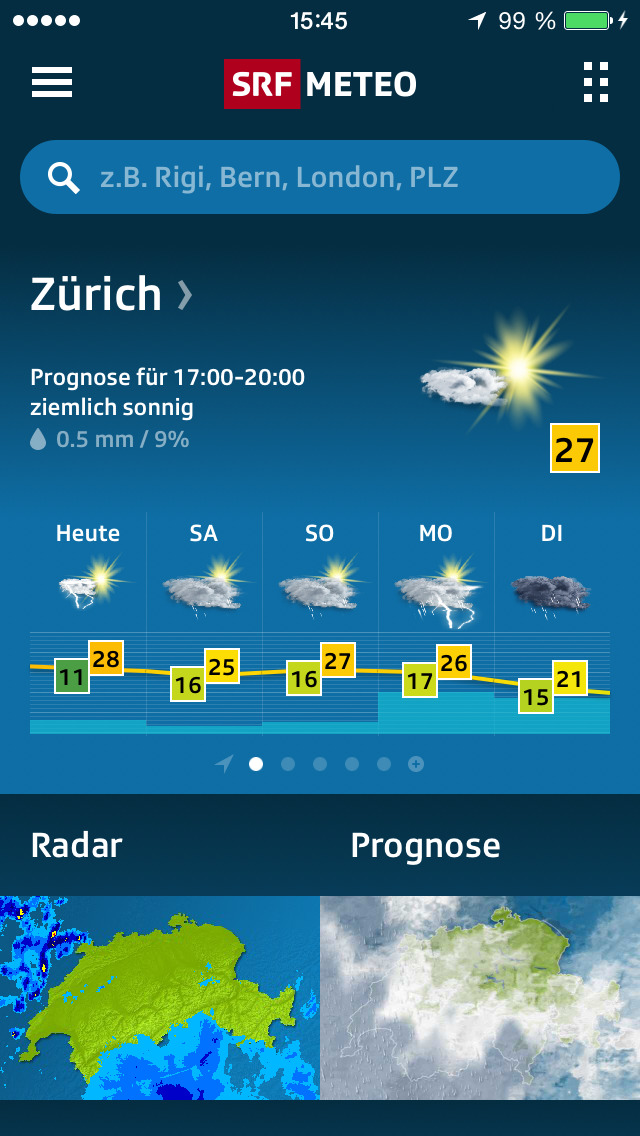The height and width of the screenshot is (1136, 640).
Task: Open Zürich location details
Action: (x=112, y=294)
